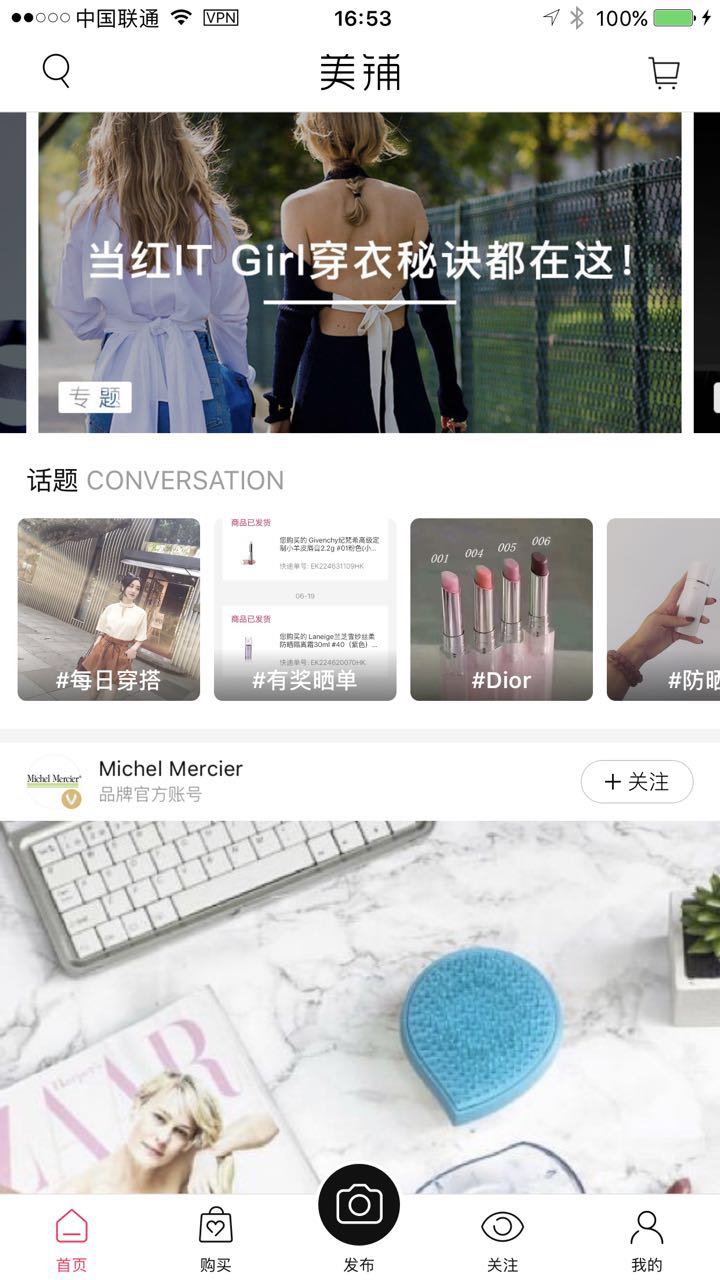Switch to the 购买 tab

click(x=216, y=1241)
